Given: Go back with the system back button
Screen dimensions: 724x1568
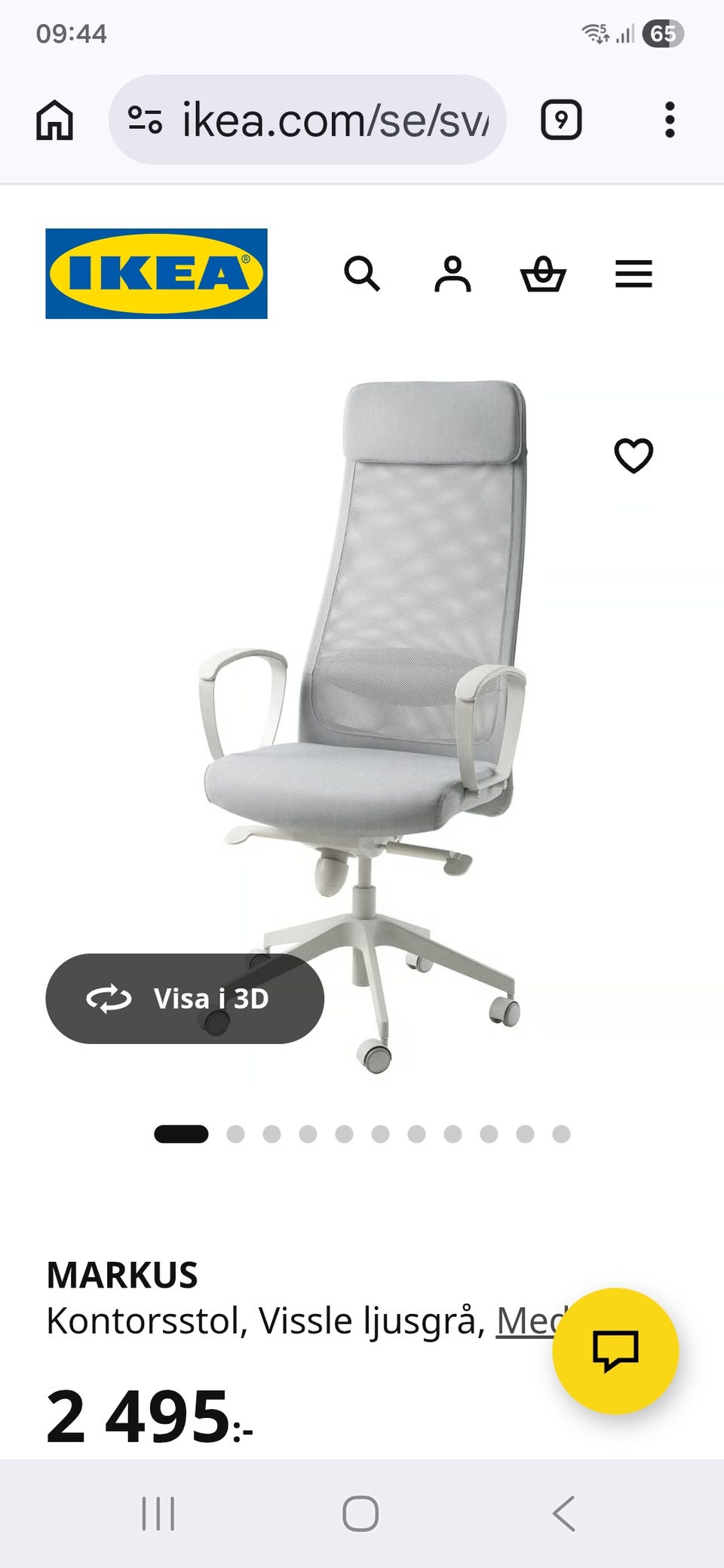Looking at the screenshot, I should pyautogui.click(x=564, y=1513).
